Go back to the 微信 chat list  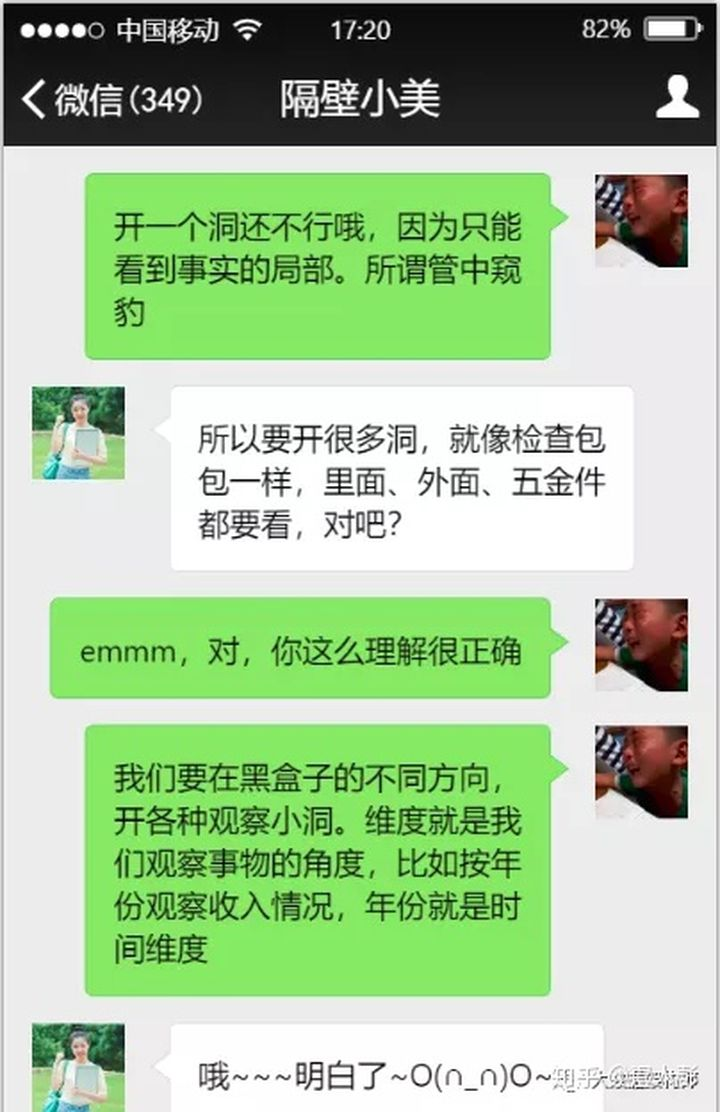(x=110, y=99)
